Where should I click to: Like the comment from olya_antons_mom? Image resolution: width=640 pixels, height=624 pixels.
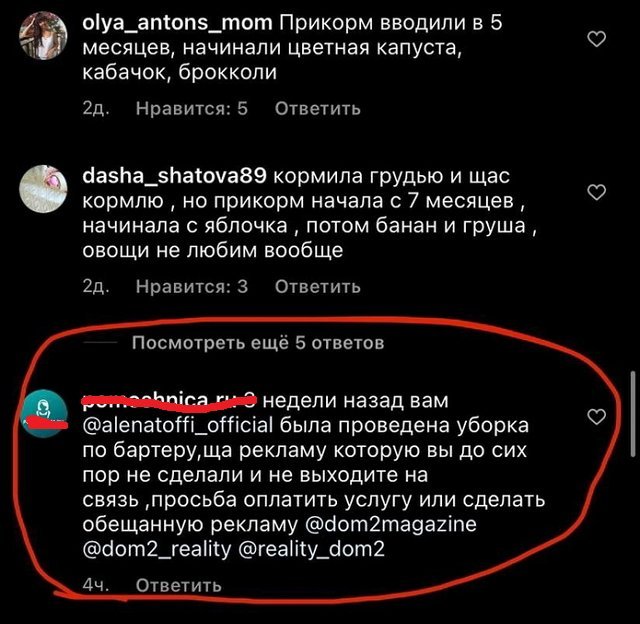596,40
